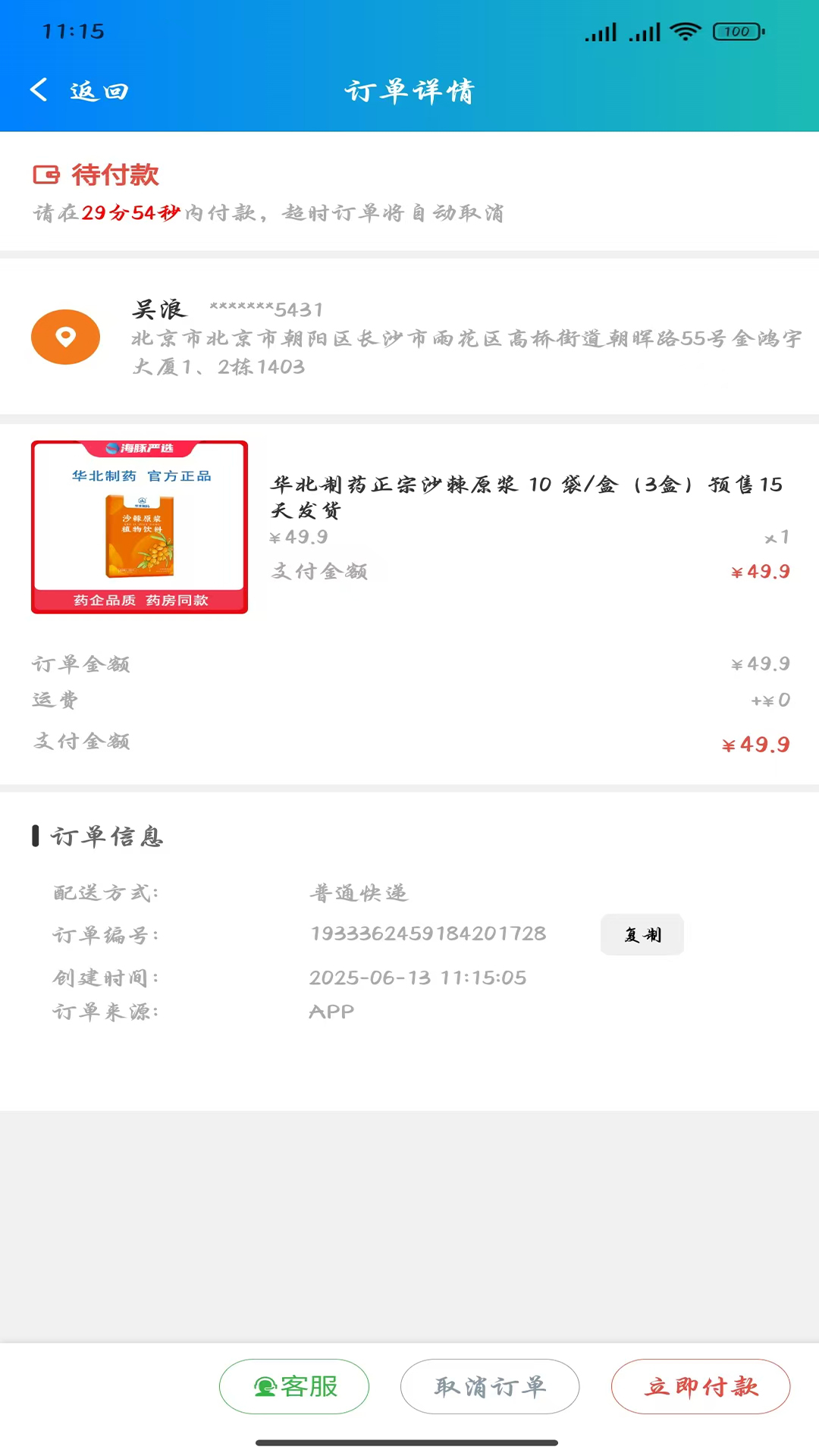Click the orange location pin icon

(x=65, y=336)
